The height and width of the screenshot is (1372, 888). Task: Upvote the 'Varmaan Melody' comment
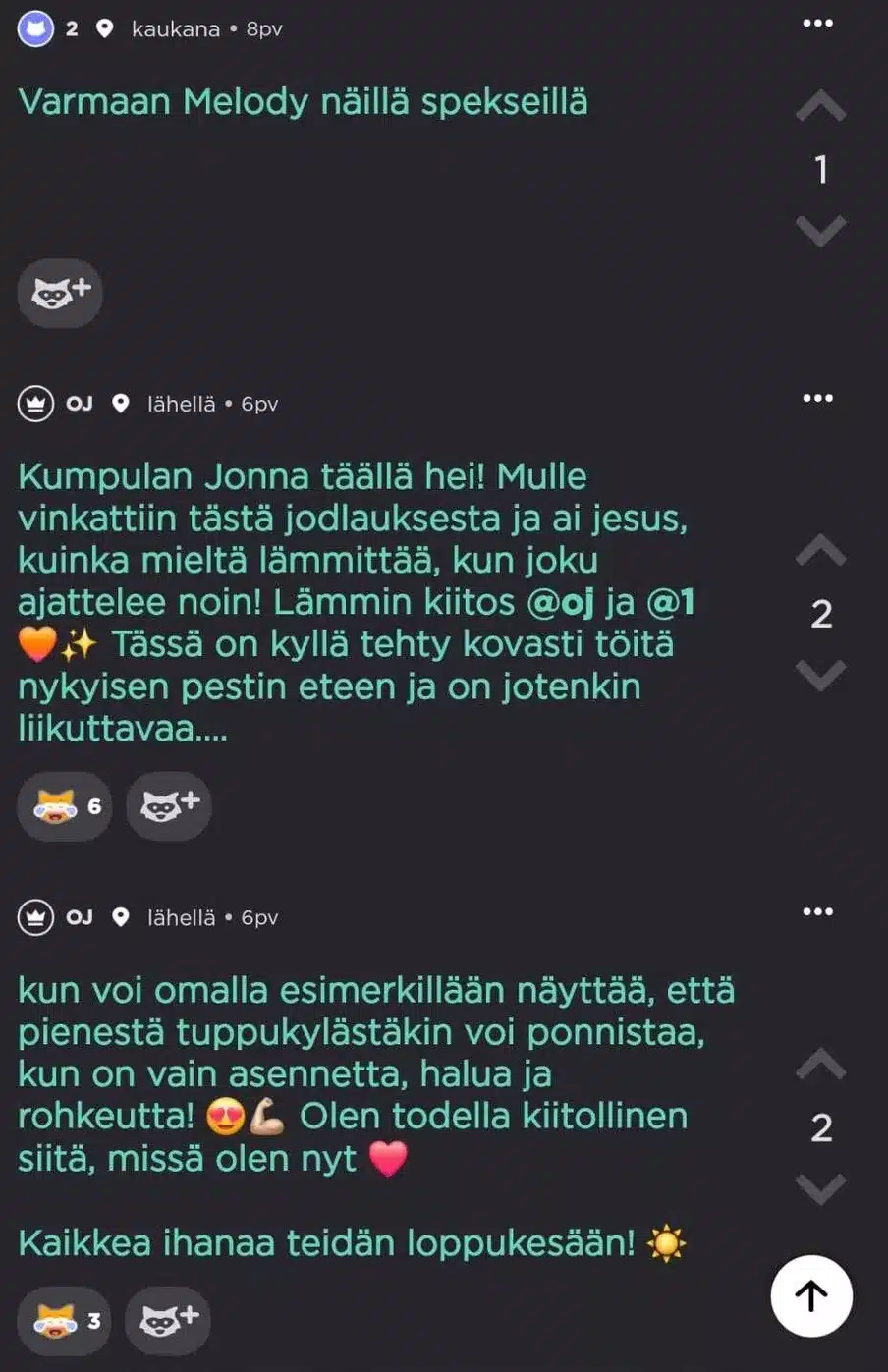[x=820, y=106]
